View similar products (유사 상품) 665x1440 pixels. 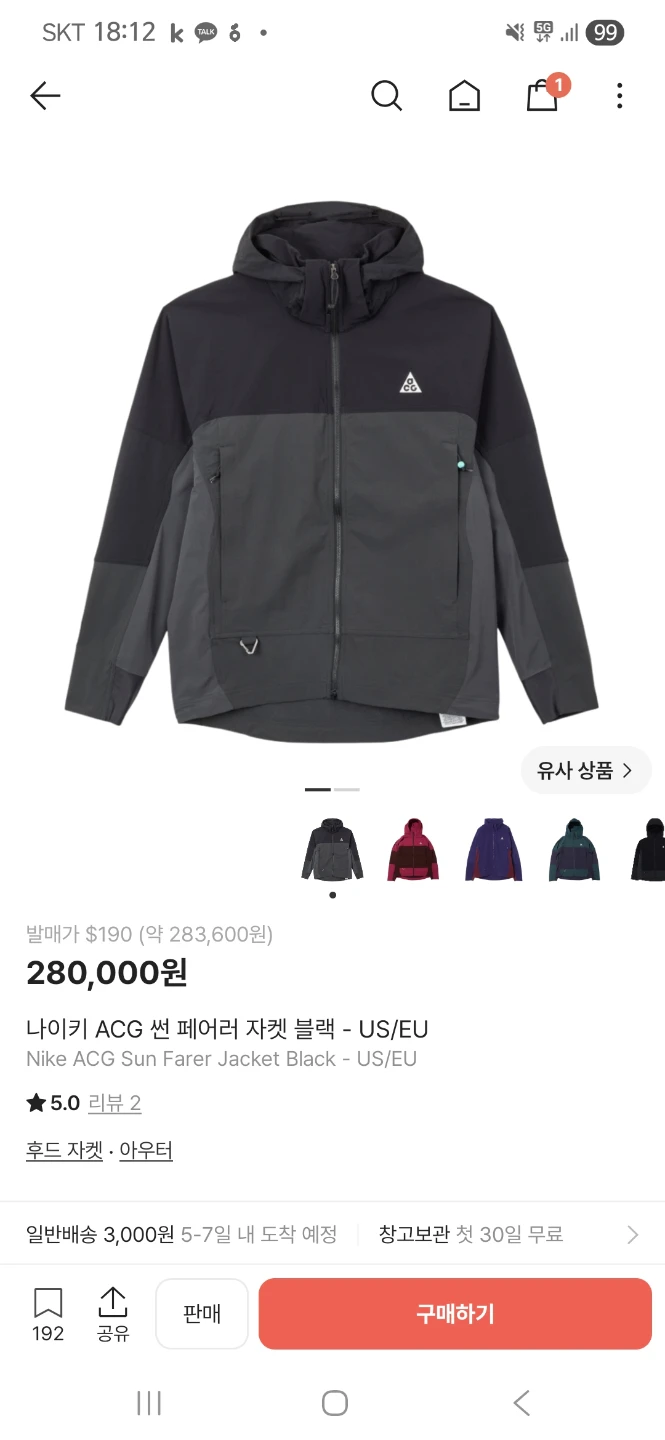(x=586, y=770)
